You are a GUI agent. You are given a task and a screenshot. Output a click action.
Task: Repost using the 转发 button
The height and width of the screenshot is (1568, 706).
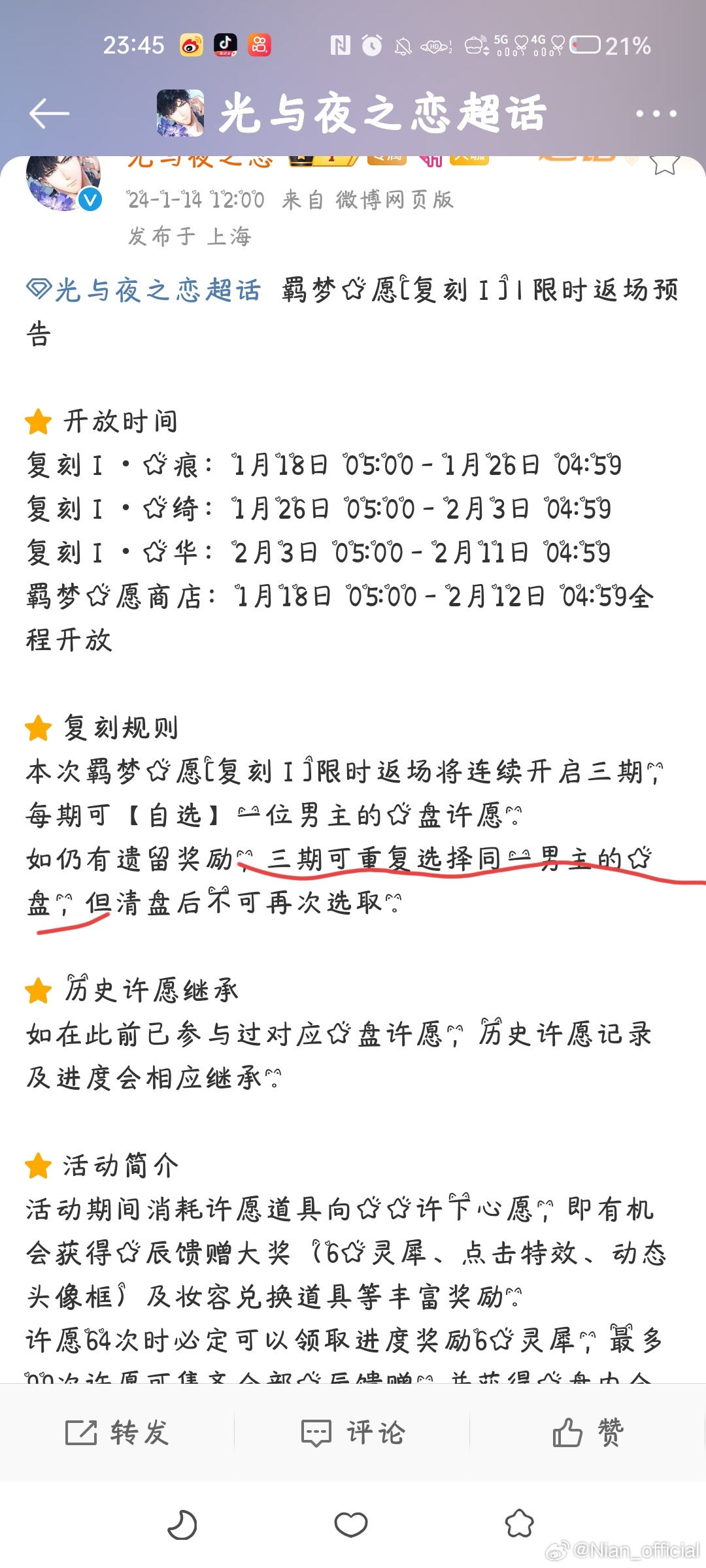point(118,1433)
